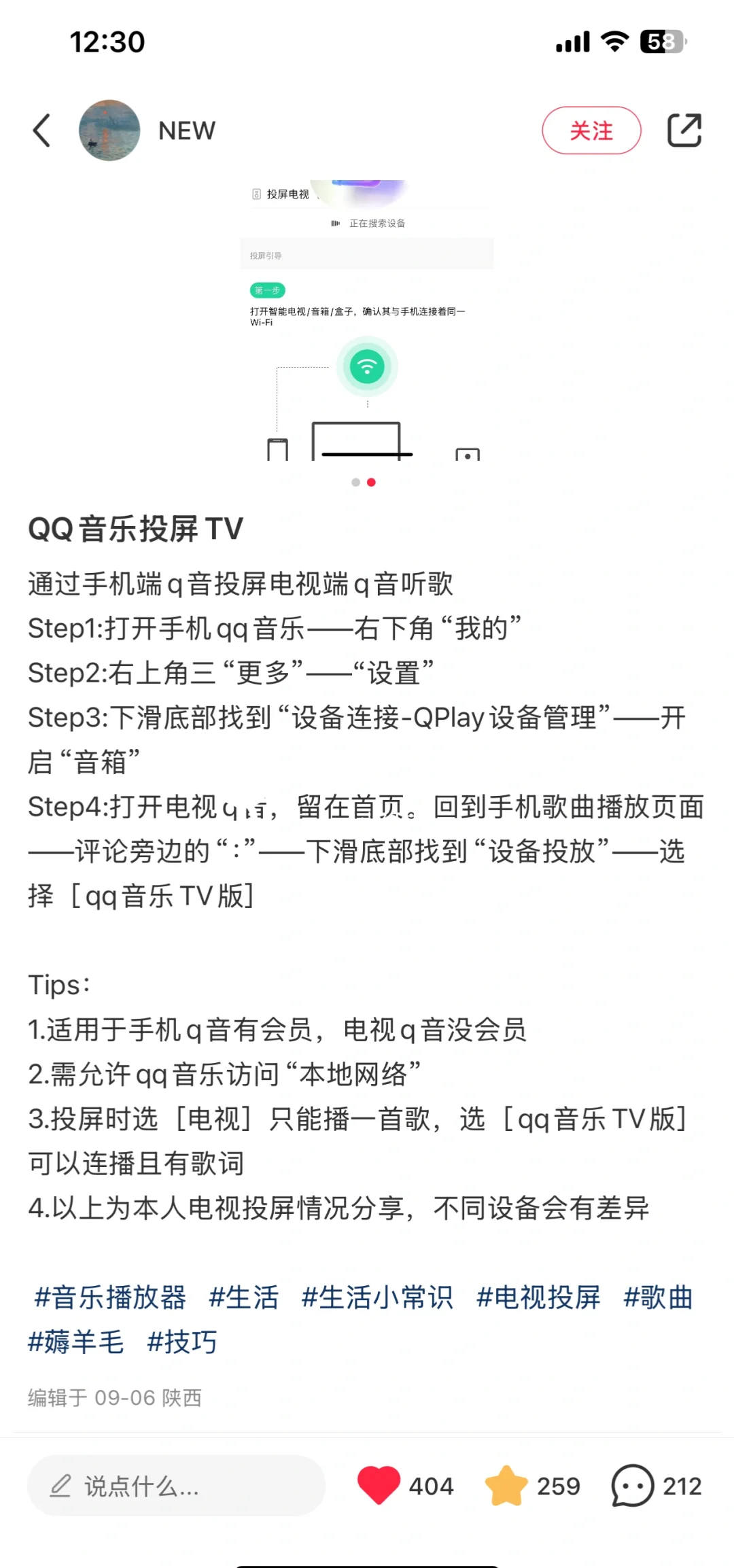The image size is (734, 1568).
Task: Unfollow by tapping the 关注 button
Action: pos(591,131)
